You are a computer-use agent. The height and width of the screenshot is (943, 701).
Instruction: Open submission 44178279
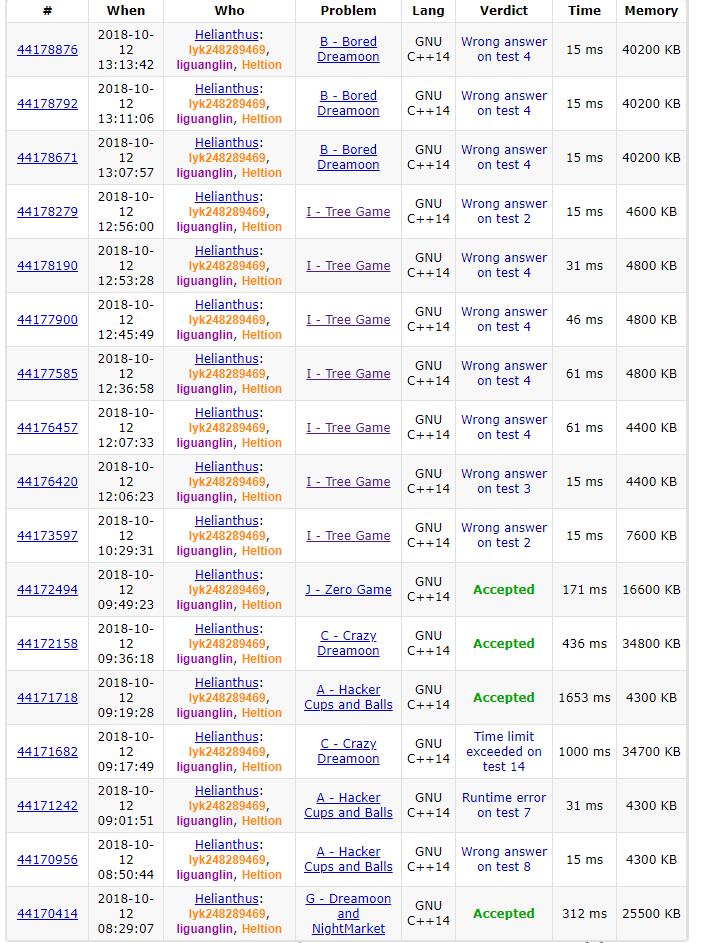point(47,212)
